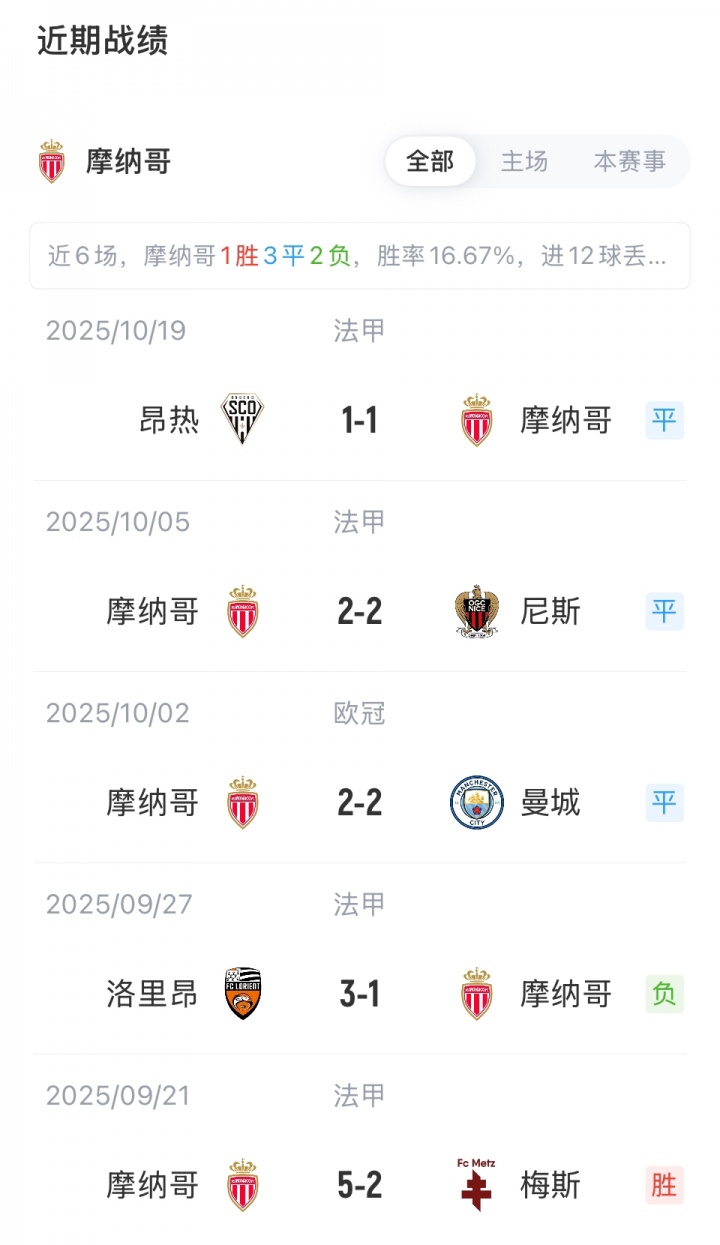Switch to the 本赛事 tab

[x=629, y=161]
